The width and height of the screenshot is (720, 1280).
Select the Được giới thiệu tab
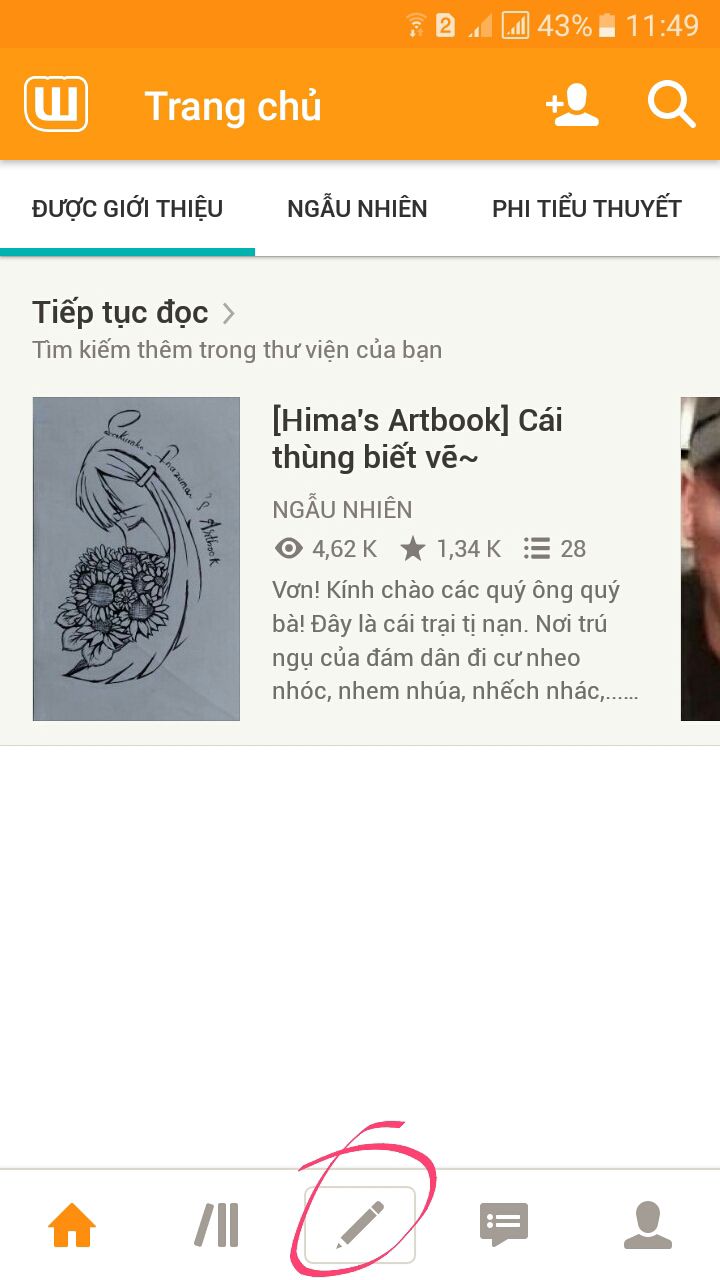pyautogui.click(x=127, y=209)
